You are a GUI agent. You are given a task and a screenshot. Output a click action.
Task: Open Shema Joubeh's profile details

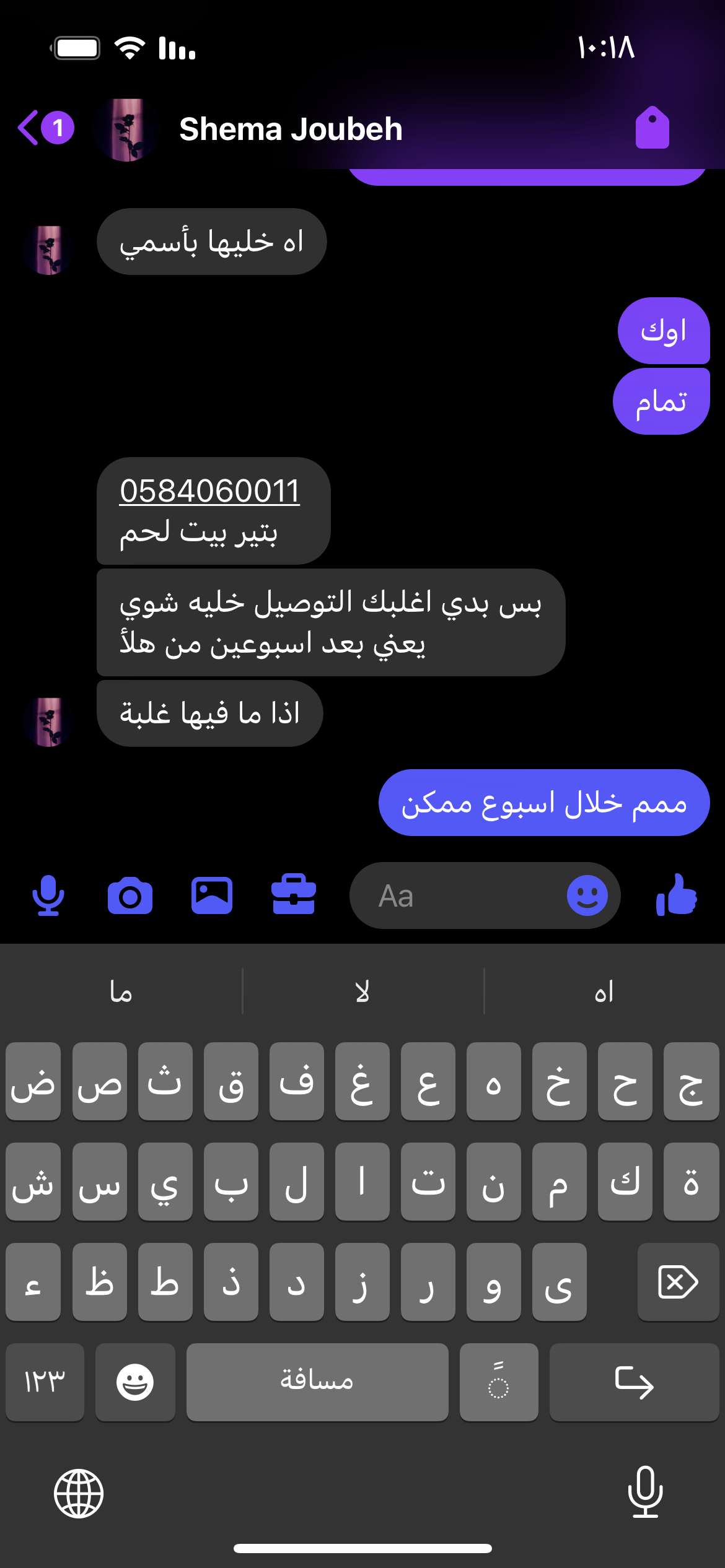click(290, 129)
